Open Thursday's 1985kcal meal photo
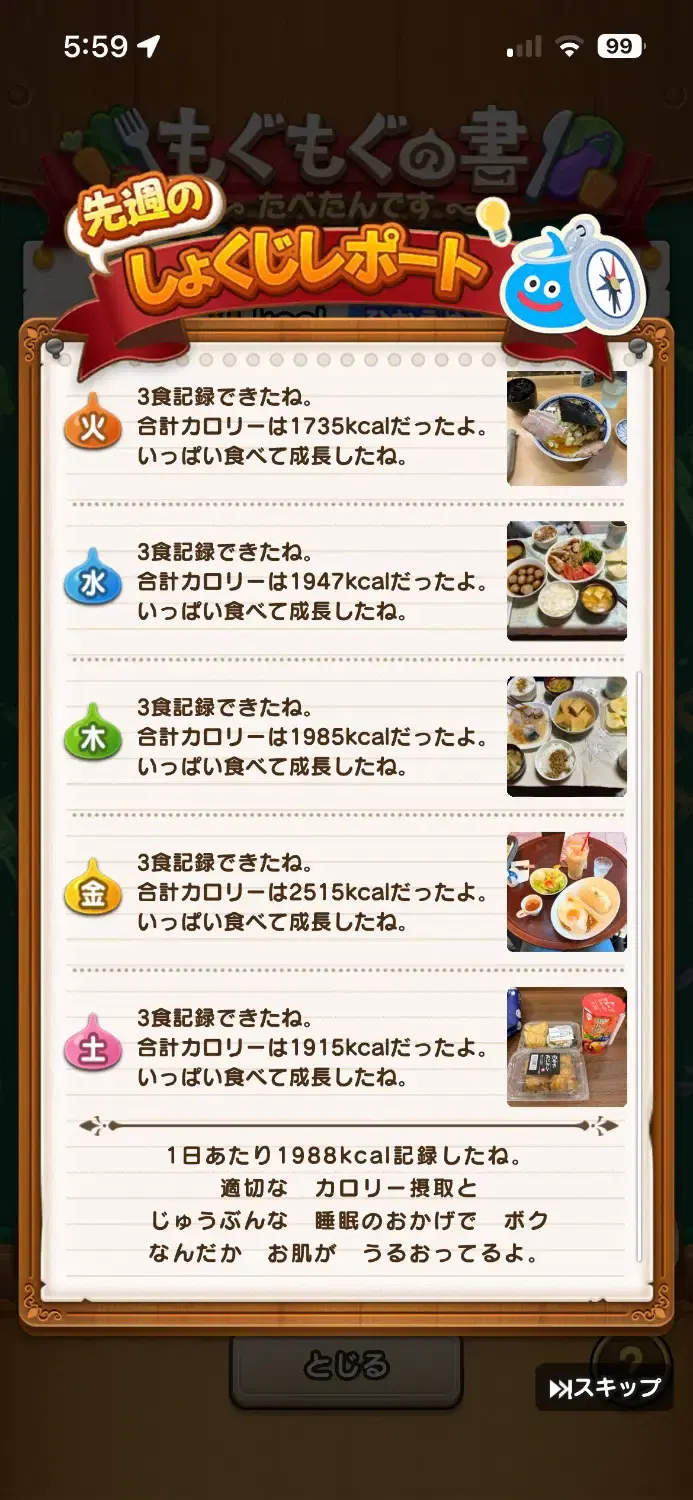The image size is (693, 1500). tap(566, 736)
